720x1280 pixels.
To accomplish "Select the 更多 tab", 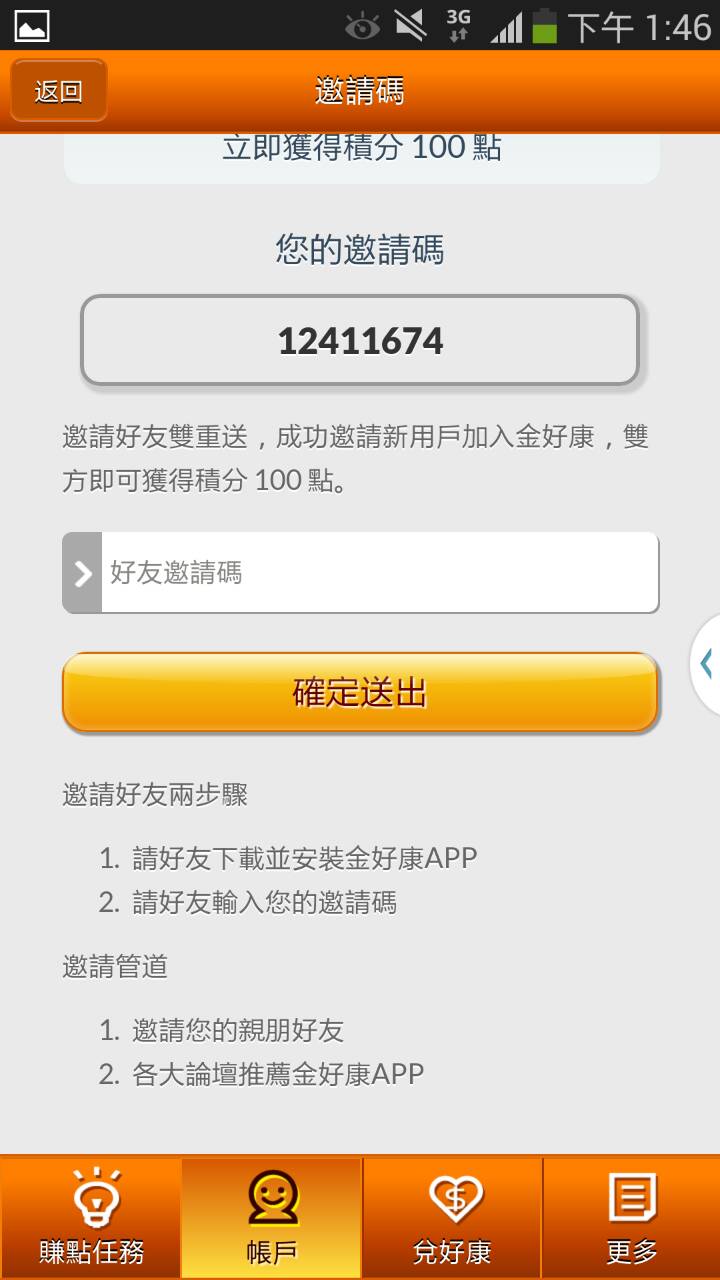I will point(631,1218).
